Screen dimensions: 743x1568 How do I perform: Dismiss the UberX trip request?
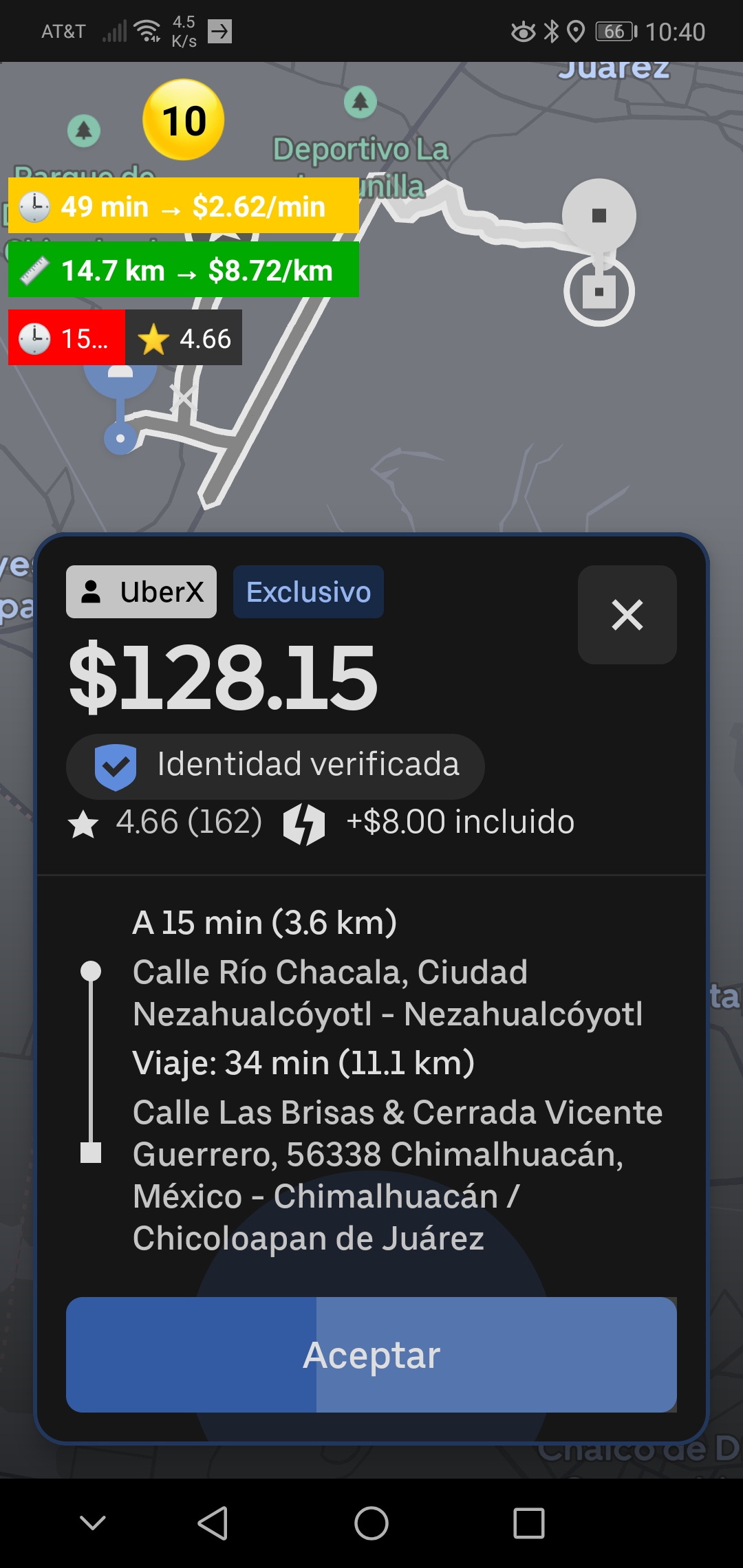click(627, 615)
